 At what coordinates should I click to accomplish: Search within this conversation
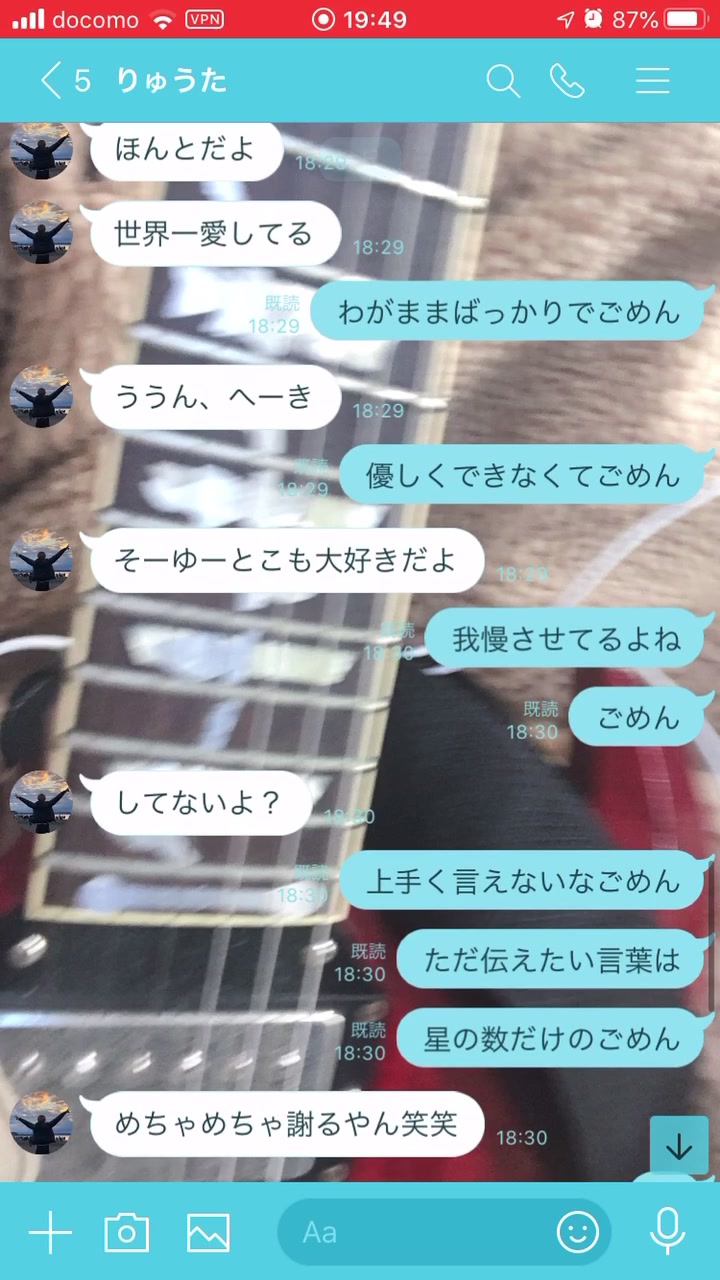pyautogui.click(x=503, y=81)
